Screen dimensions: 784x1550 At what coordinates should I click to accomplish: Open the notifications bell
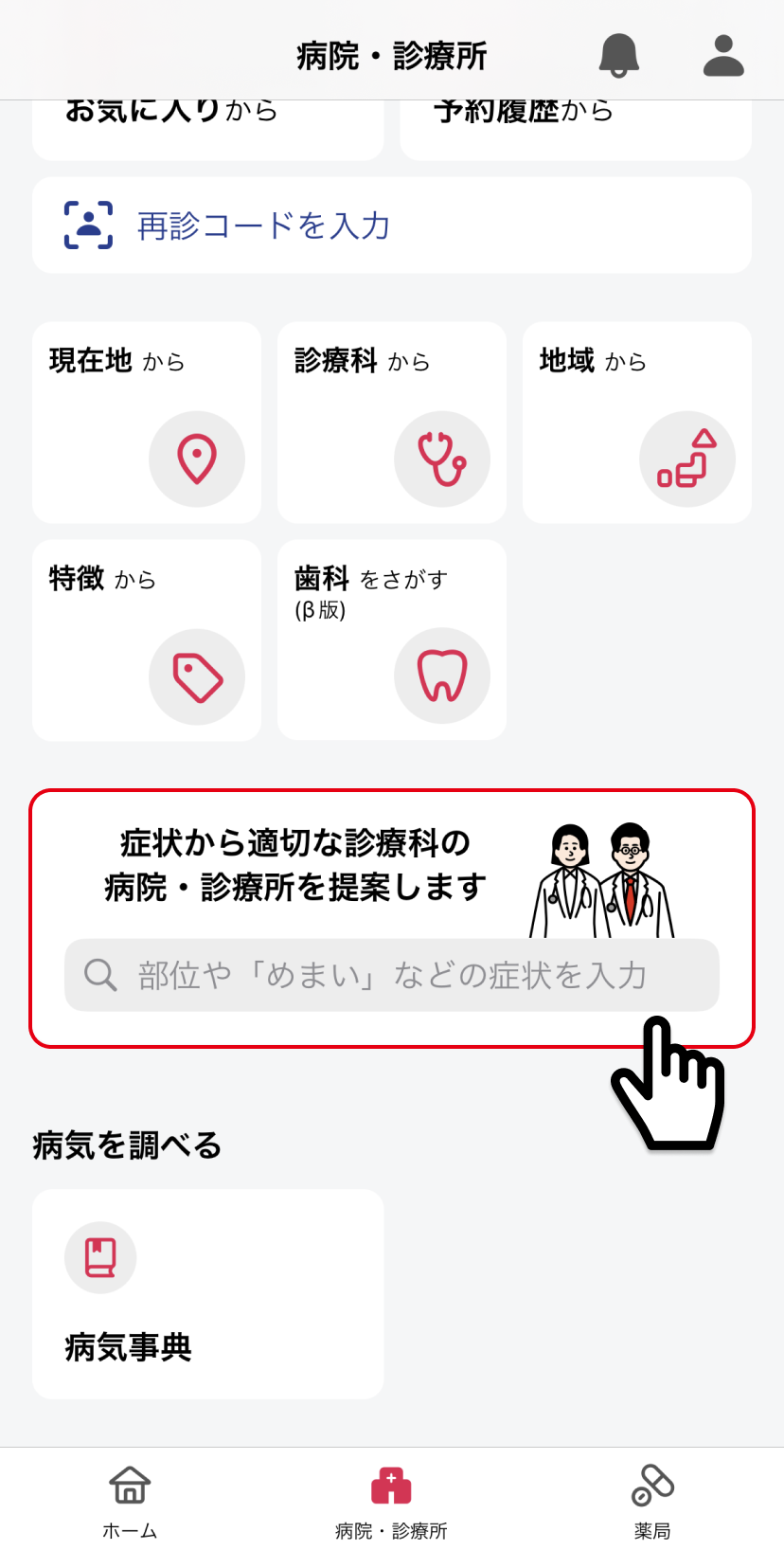pyautogui.click(x=618, y=55)
